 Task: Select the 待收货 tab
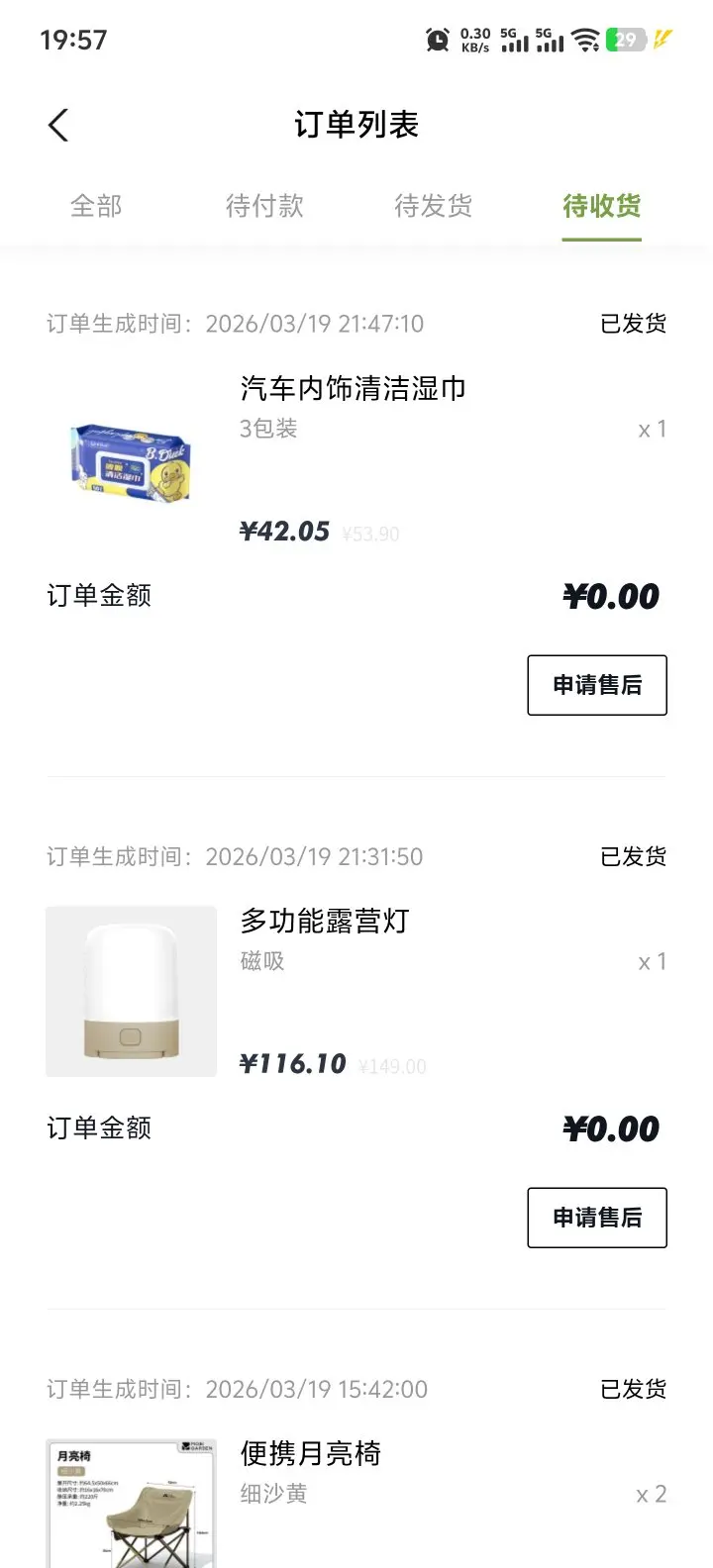[x=601, y=206]
